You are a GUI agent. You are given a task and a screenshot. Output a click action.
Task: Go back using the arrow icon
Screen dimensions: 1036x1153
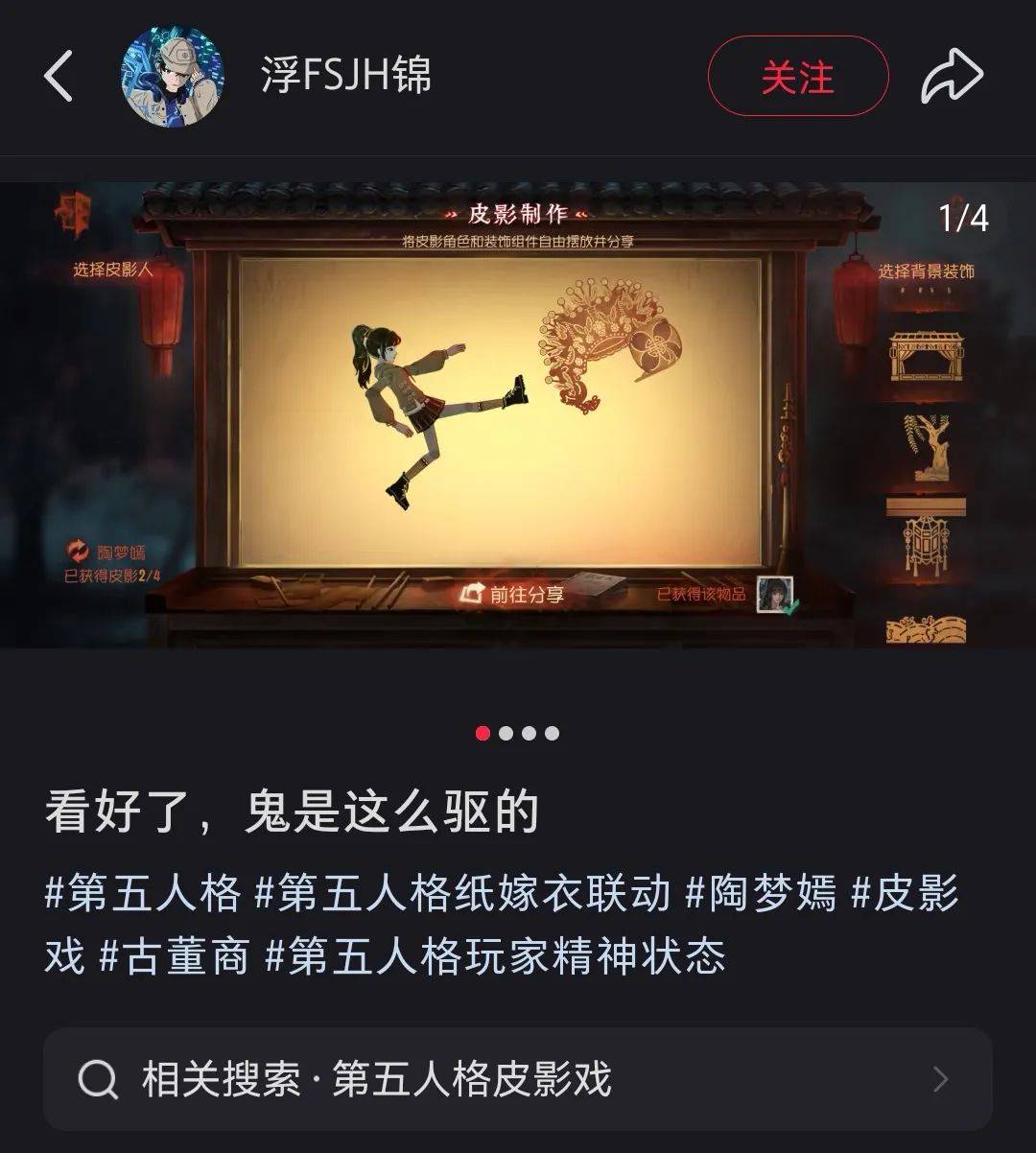coord(59,77)
